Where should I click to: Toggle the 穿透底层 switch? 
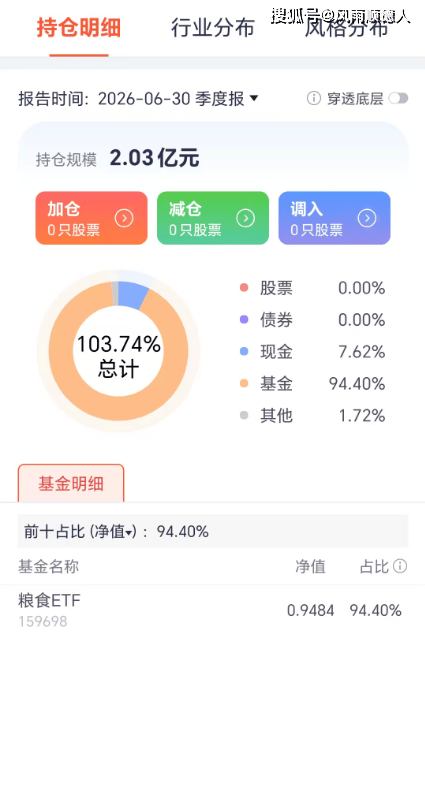[x=398, y=98]
